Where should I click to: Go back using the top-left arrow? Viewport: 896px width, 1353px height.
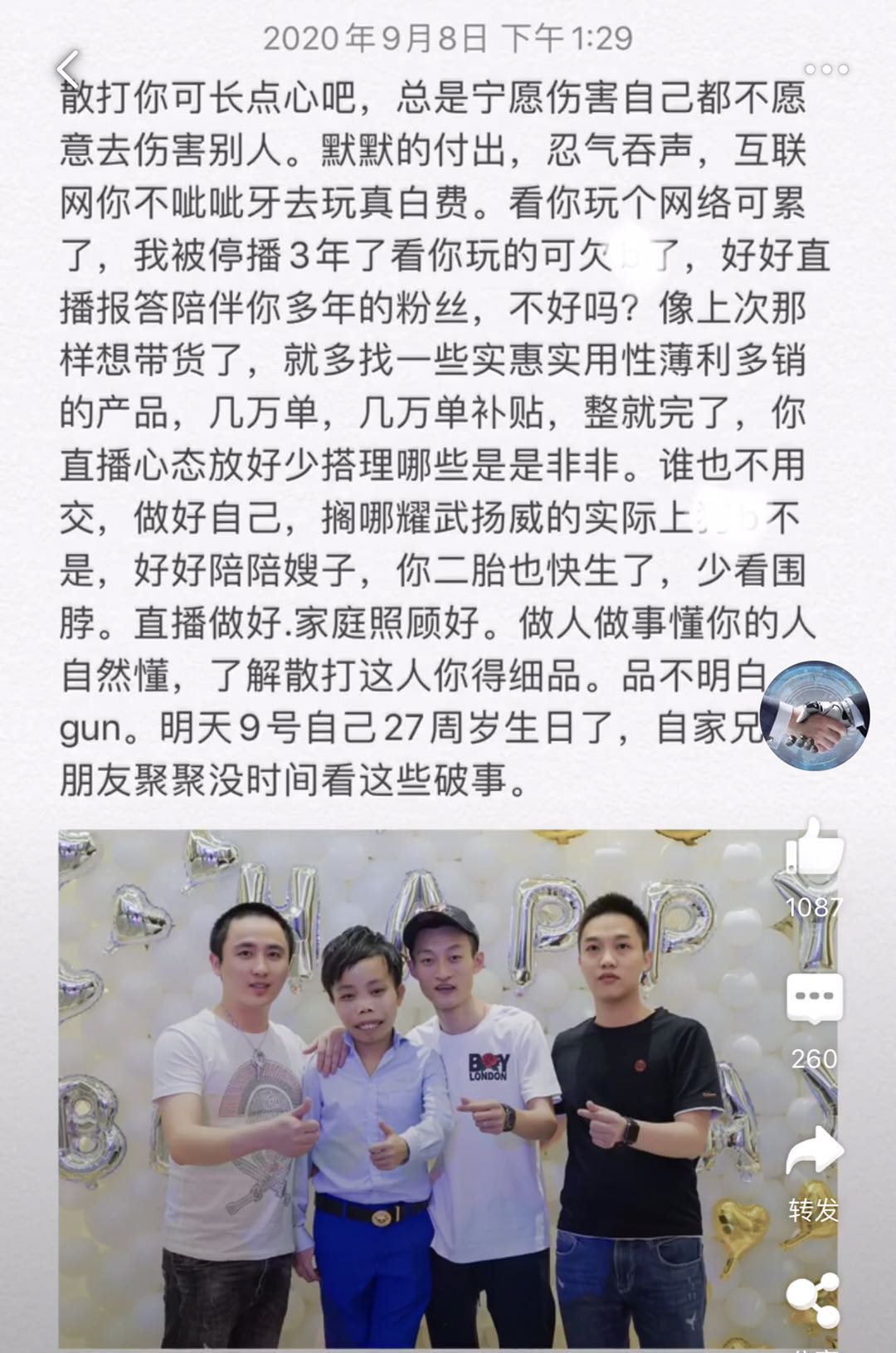coord(70,68)
